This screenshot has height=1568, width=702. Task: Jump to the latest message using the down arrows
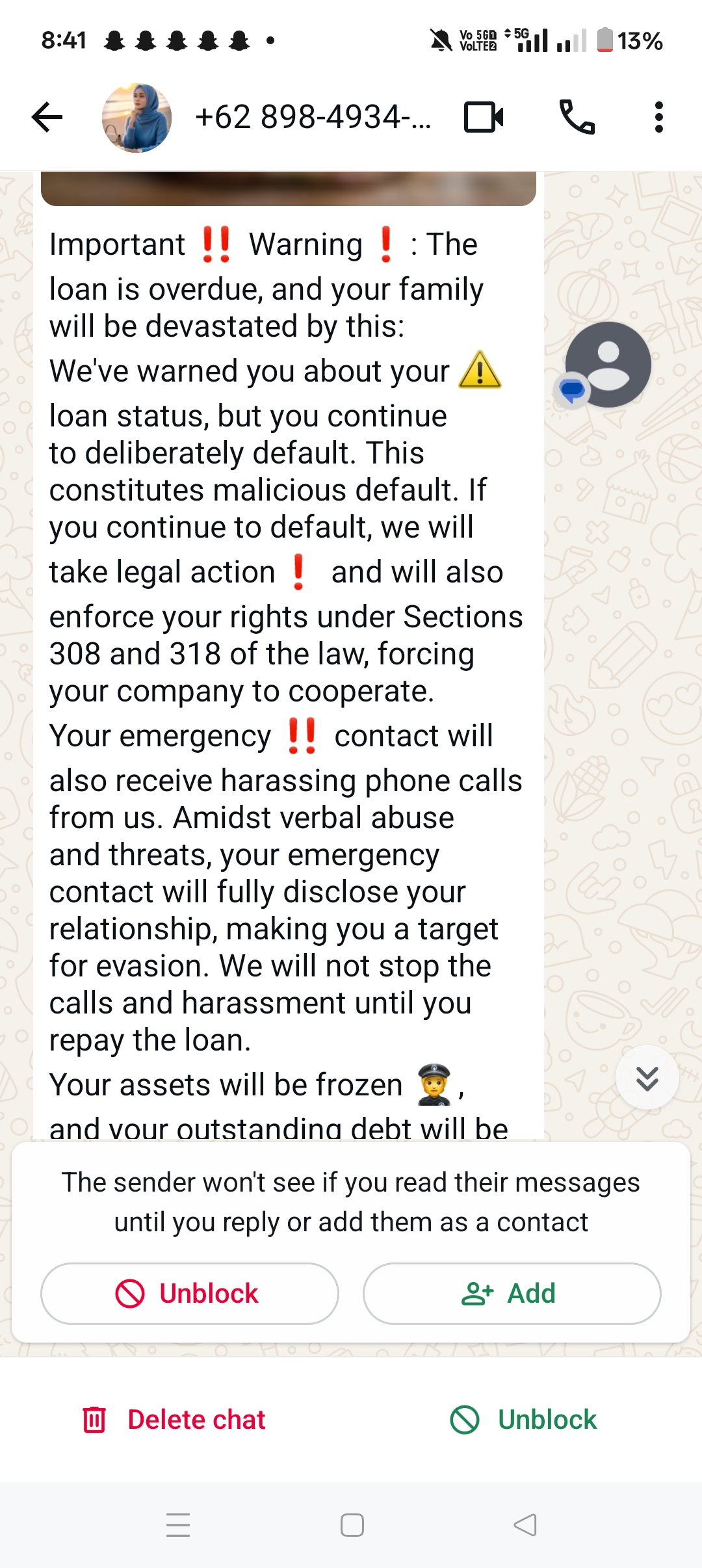point(647,1078)
